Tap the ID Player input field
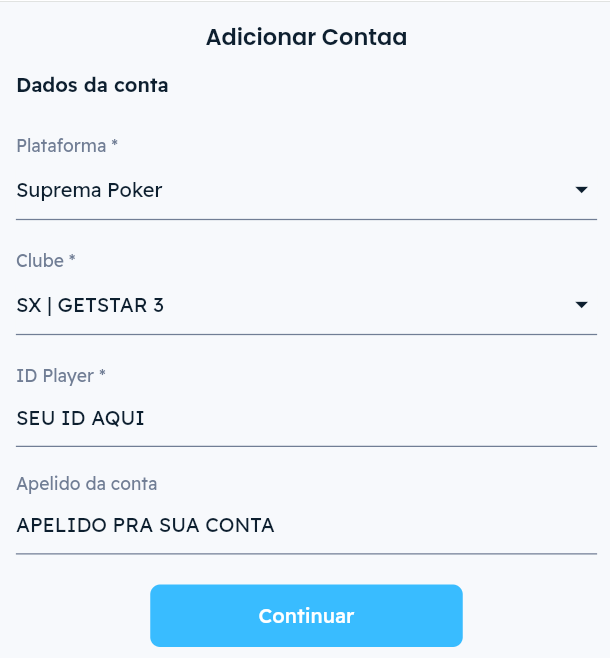This screenshot has width=610, height=658. coord(305,418)
